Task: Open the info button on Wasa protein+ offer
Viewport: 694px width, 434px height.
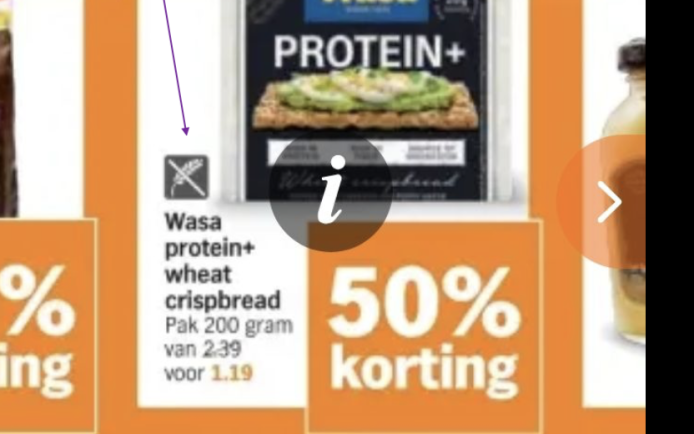Action: (330, 191)
